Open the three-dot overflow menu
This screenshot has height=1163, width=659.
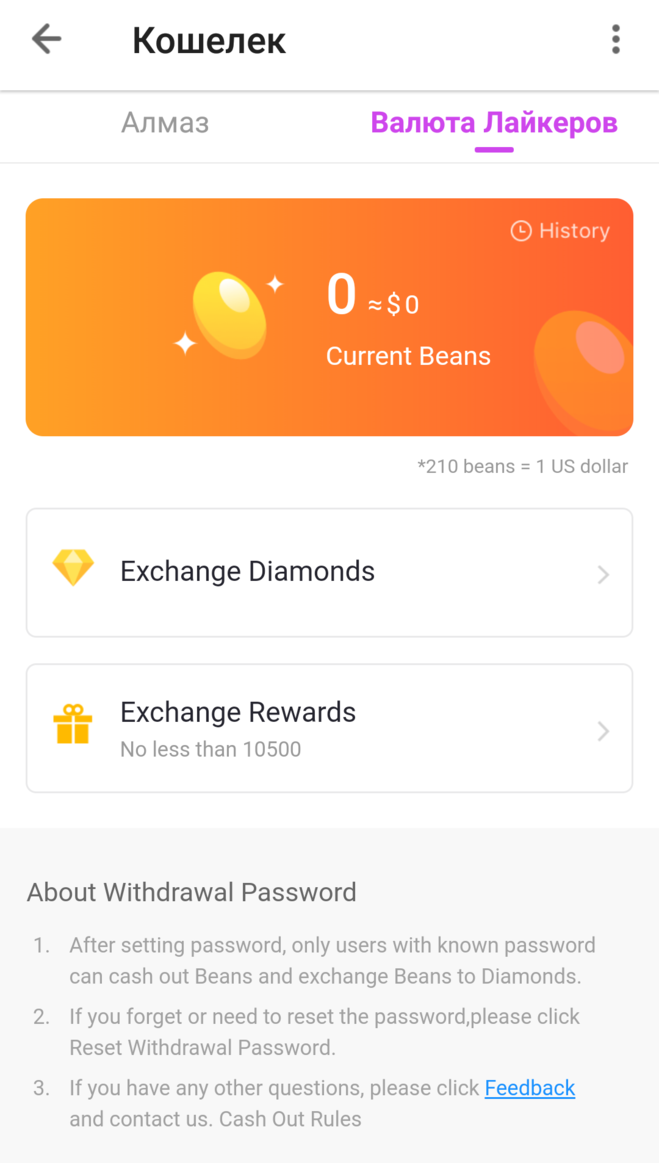[615, 40]
